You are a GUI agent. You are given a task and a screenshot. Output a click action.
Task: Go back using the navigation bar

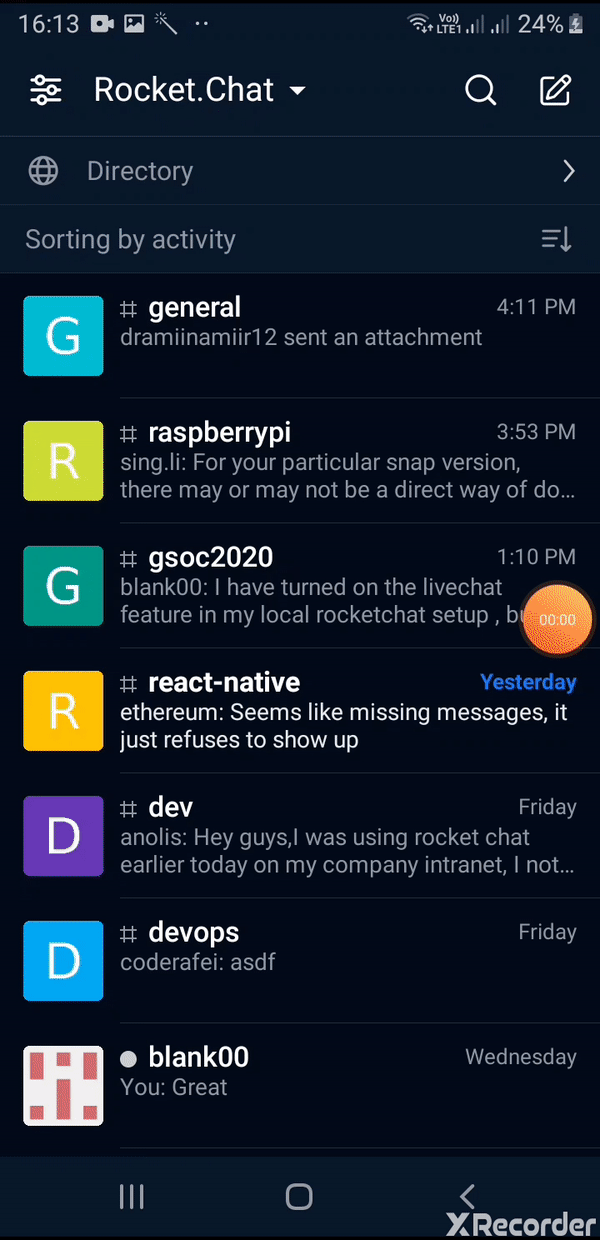(x=466, y=1196)
